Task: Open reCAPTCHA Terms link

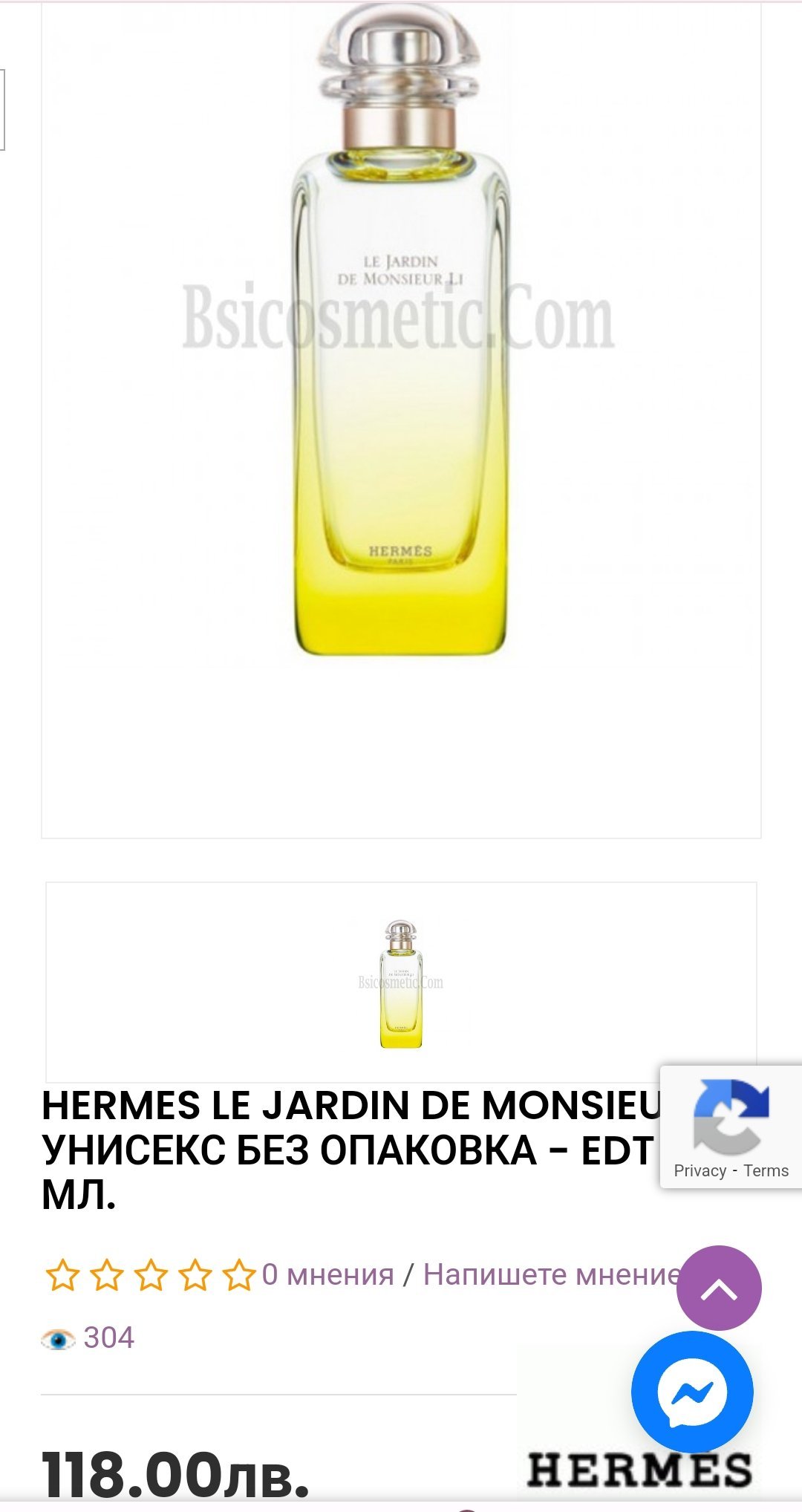Action: pos(766,1170)
